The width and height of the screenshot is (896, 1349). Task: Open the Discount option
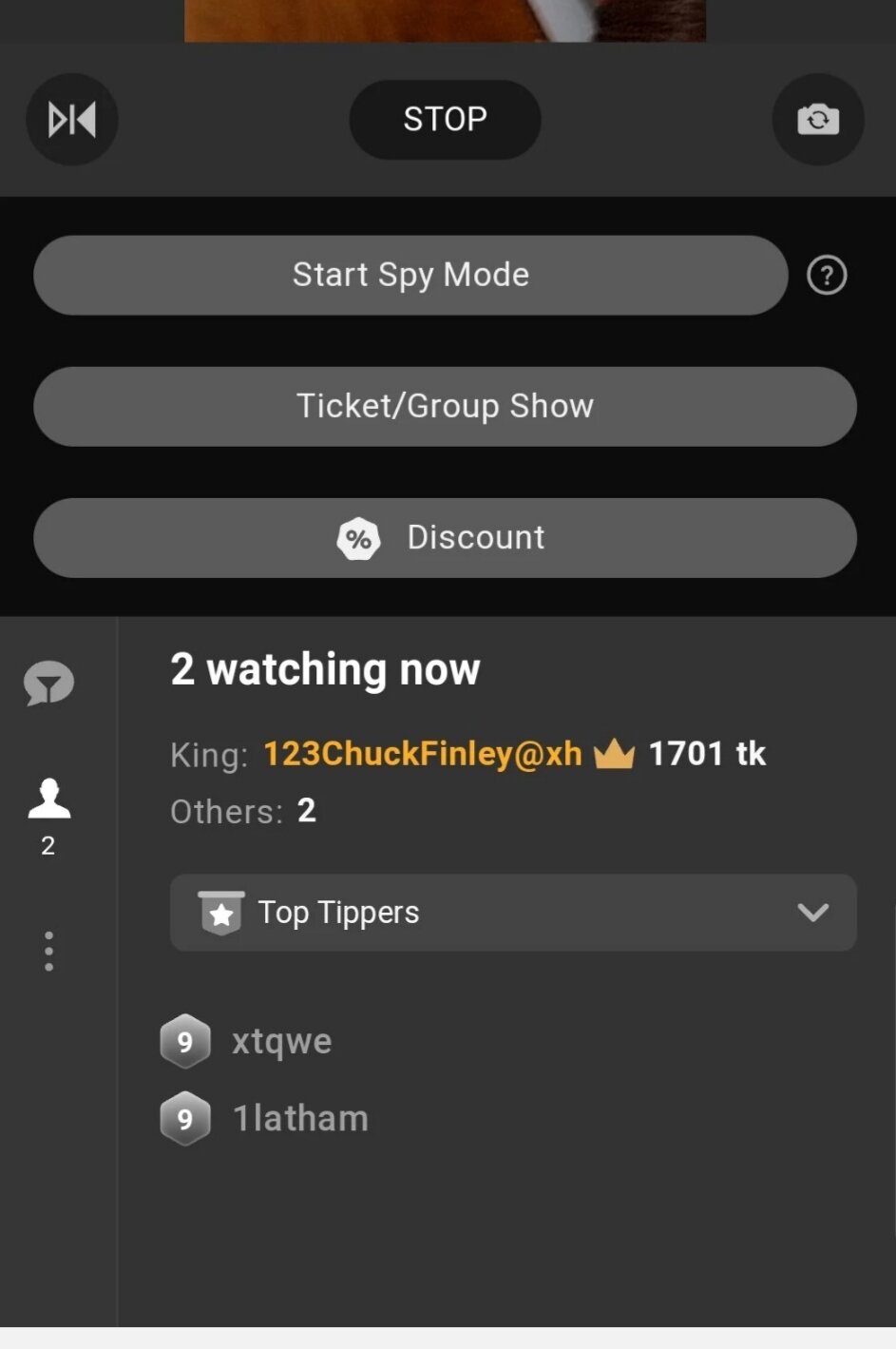click(445, 538)
